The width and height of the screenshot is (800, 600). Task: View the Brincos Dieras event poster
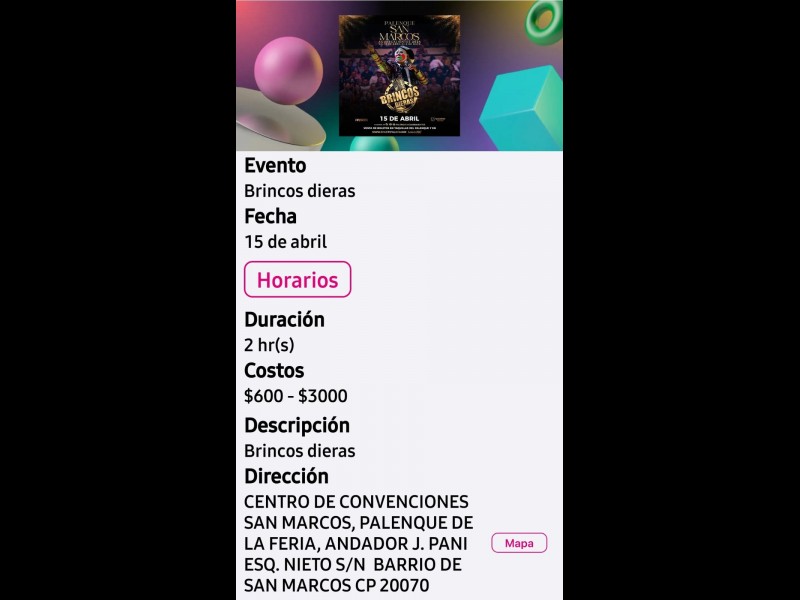point(399,75)
